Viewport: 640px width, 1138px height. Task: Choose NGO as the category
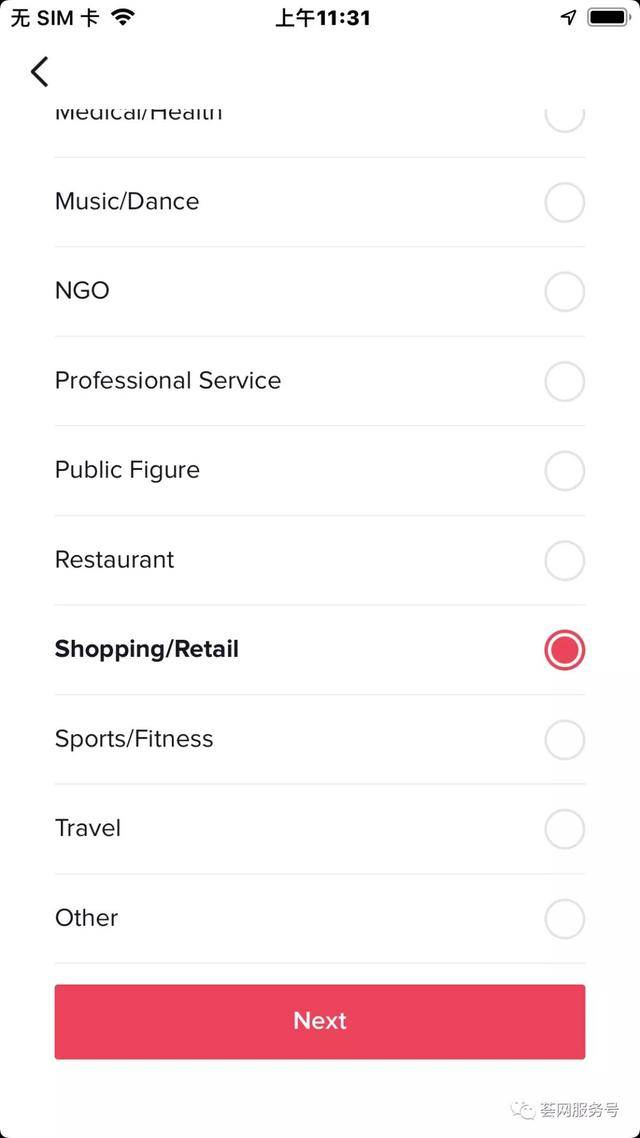click(564, 292)
